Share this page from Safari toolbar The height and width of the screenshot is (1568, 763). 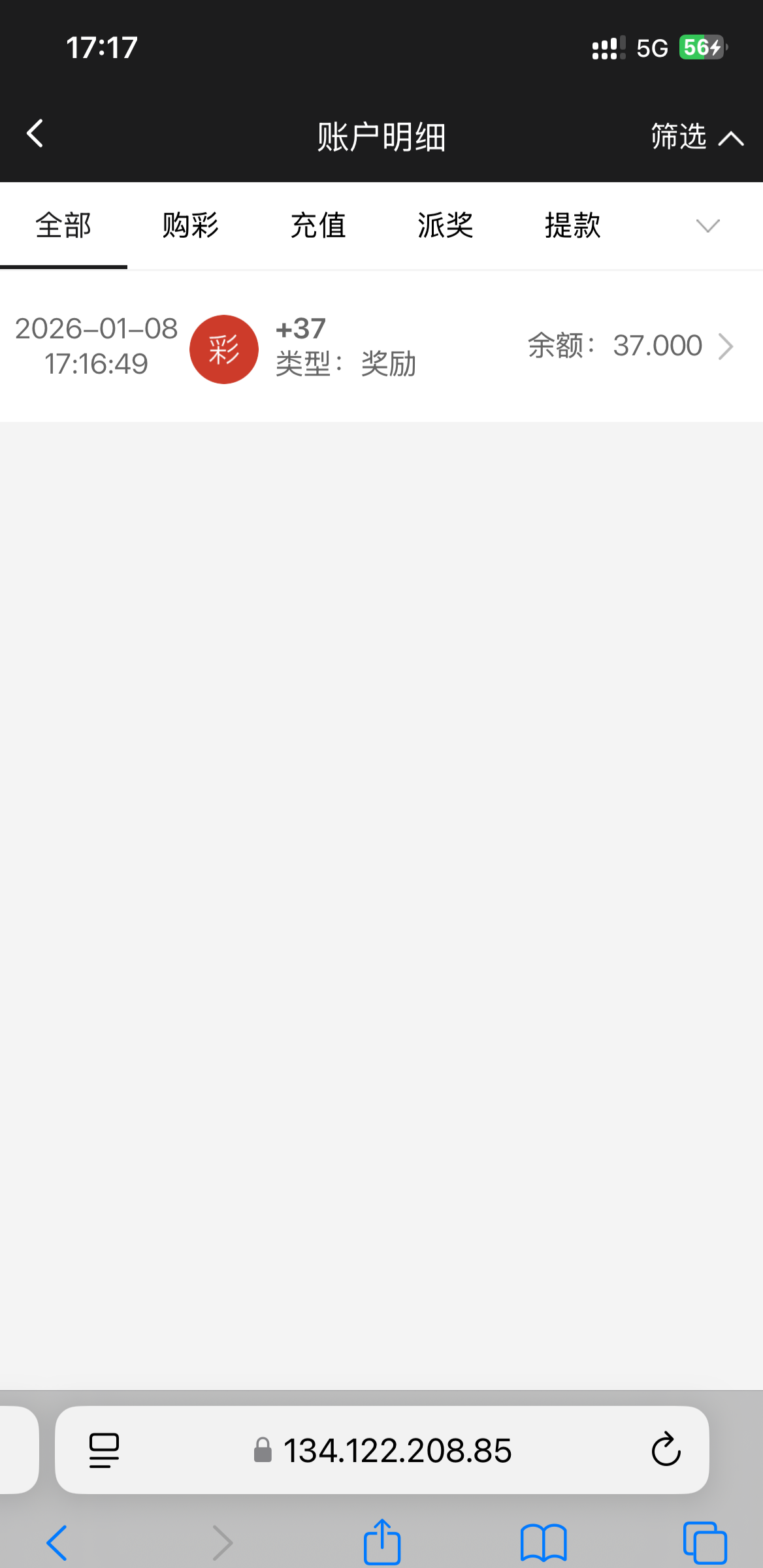click(x=381, y=1542)
